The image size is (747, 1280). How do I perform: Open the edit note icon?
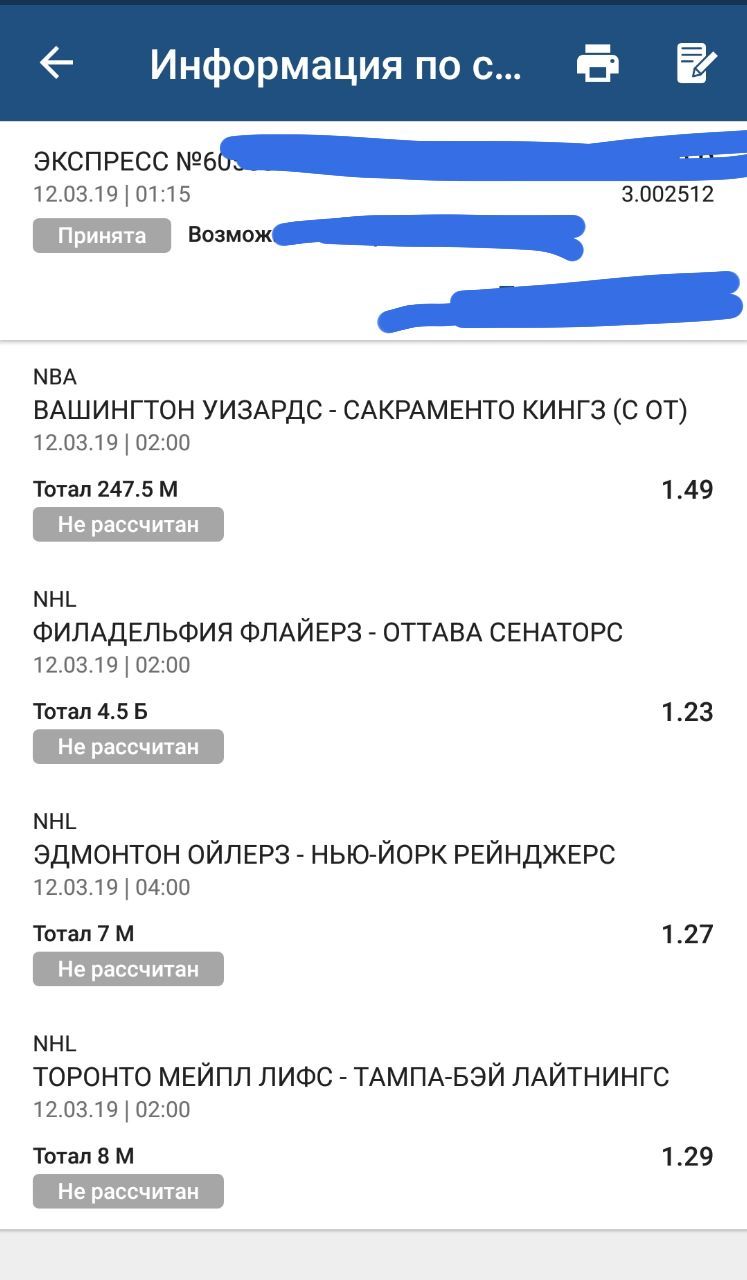696,63
